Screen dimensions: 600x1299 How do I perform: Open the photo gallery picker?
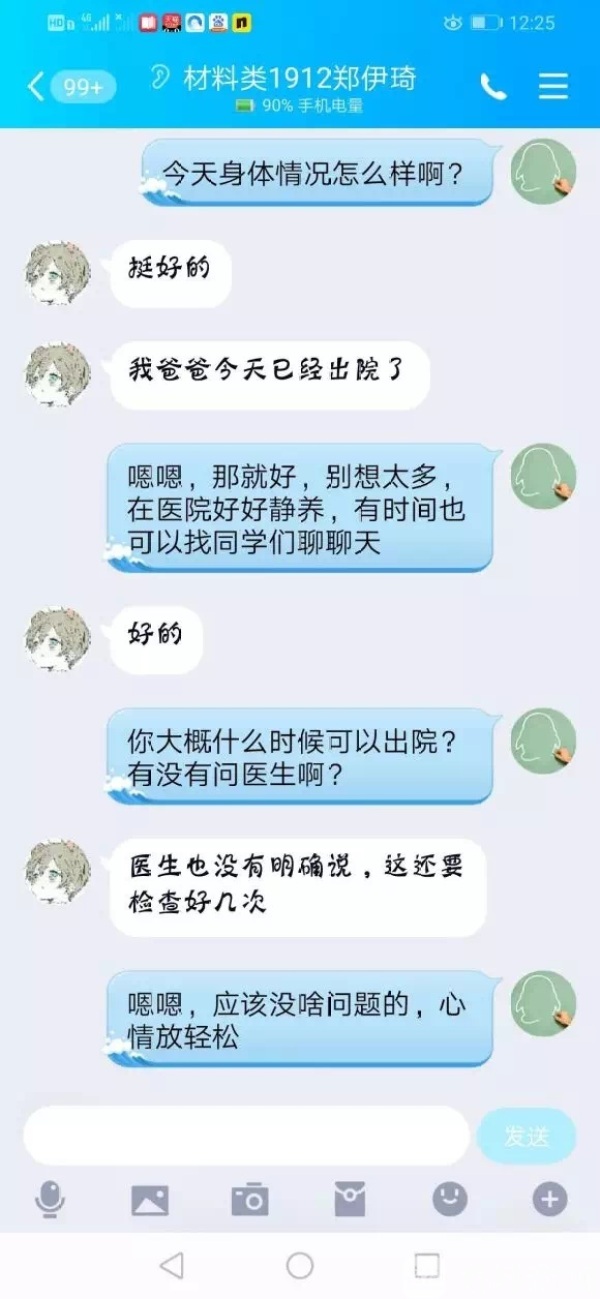coord(150,1199)
